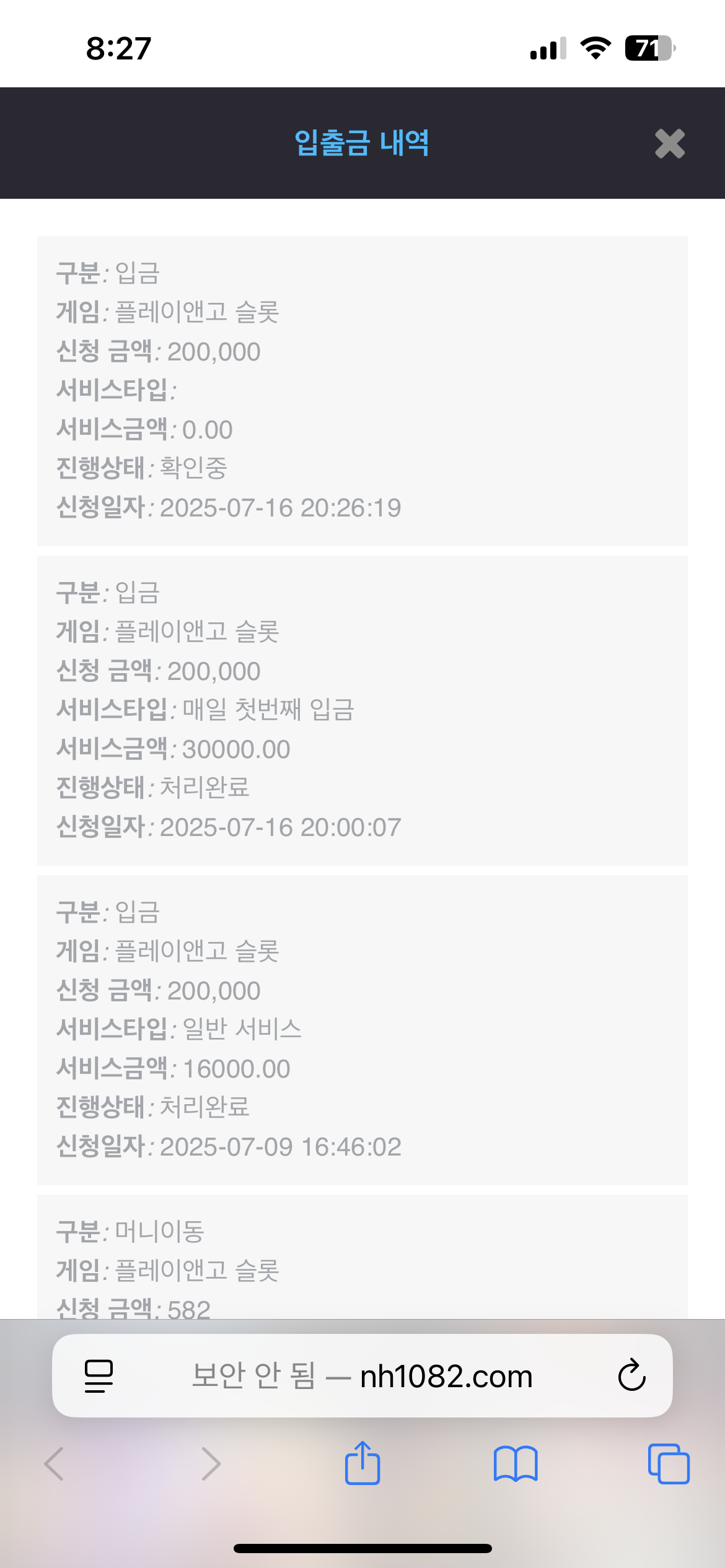Close the 입출금 내역 popup
The image size is (725, 1568).
point(669,144)
